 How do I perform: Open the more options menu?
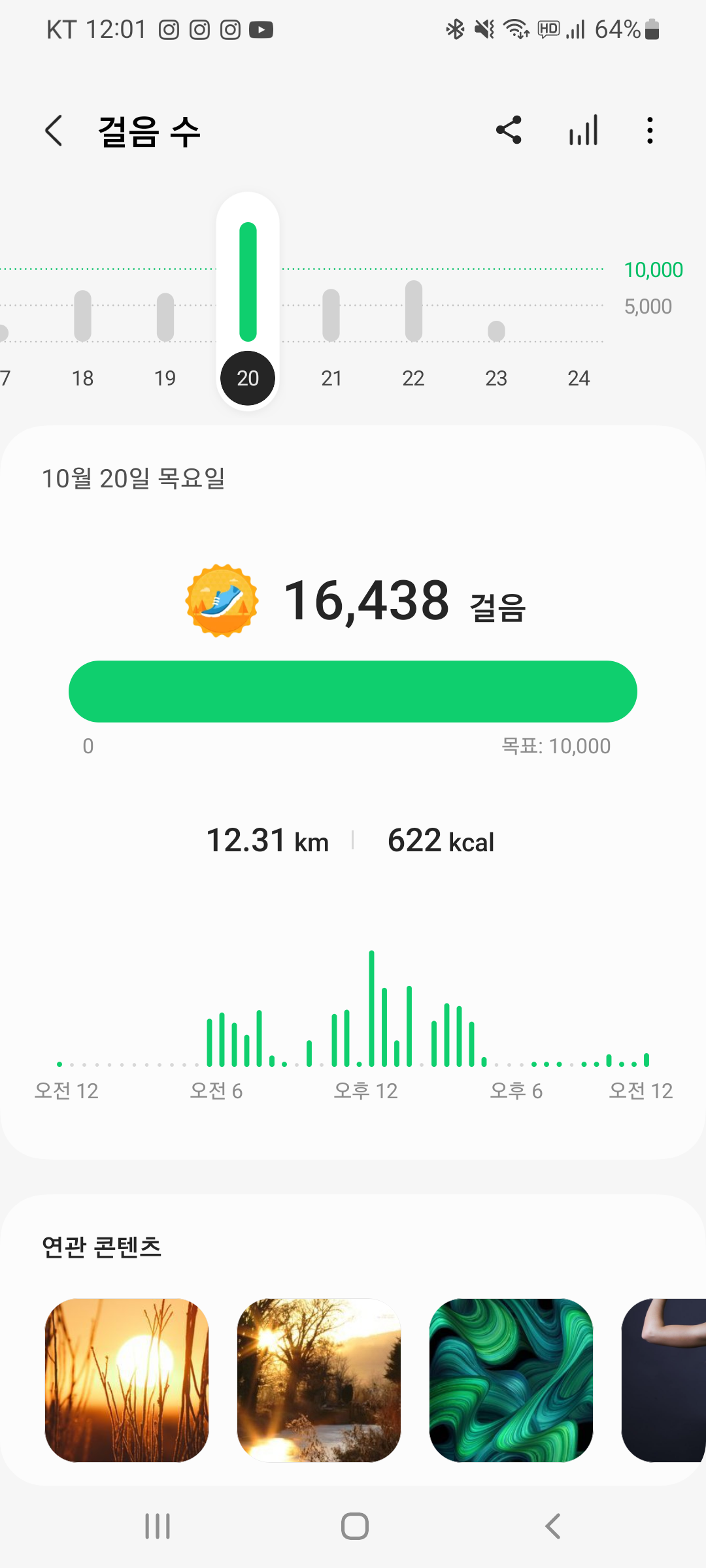coord(649,130)
